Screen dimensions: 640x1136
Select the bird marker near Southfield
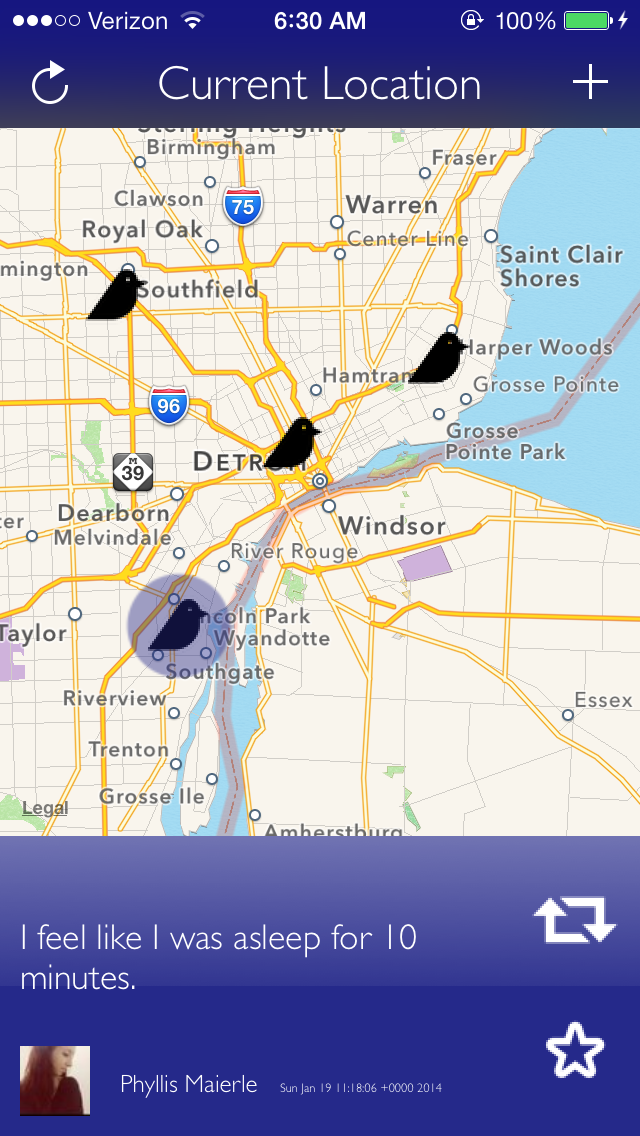(x=117, y=295)
